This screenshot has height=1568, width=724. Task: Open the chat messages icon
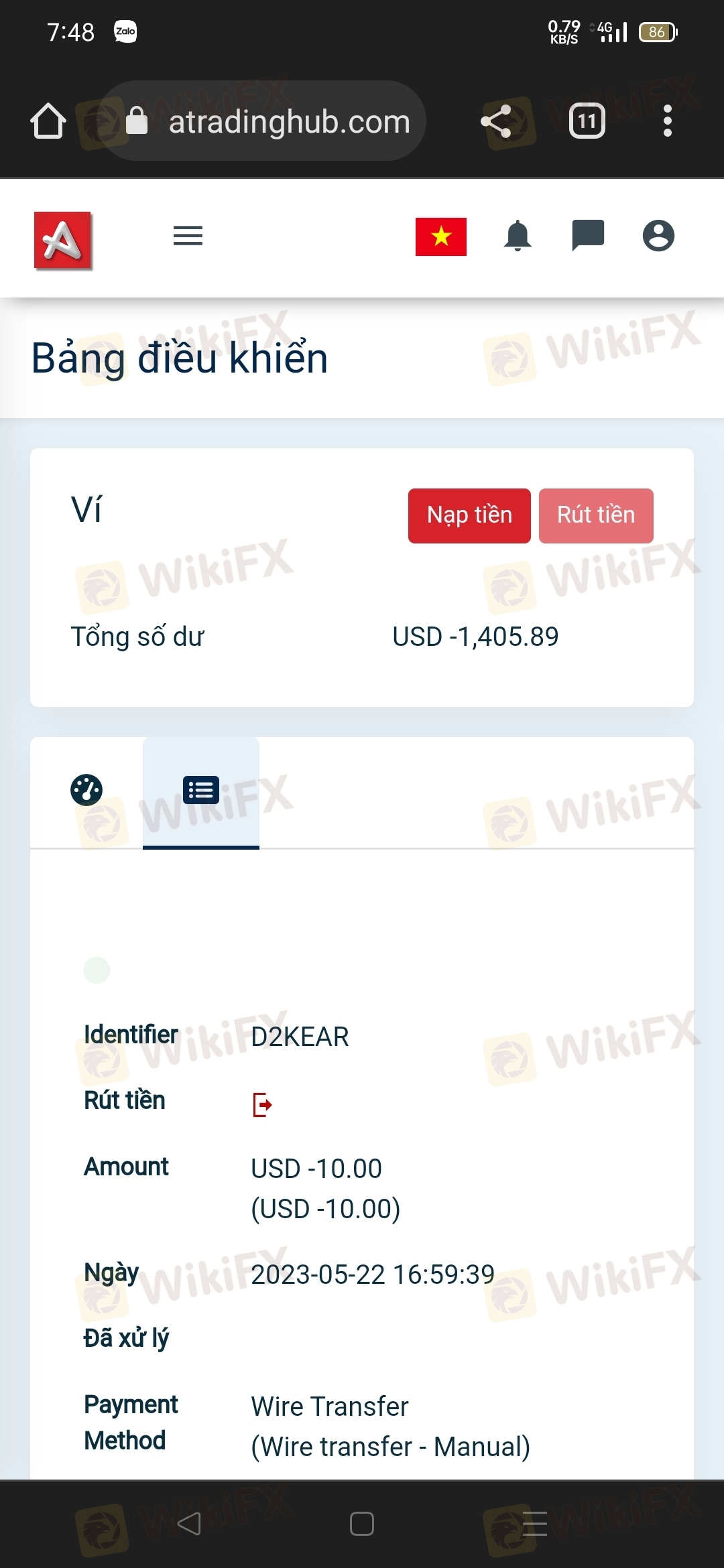click(x=588, y=236)
